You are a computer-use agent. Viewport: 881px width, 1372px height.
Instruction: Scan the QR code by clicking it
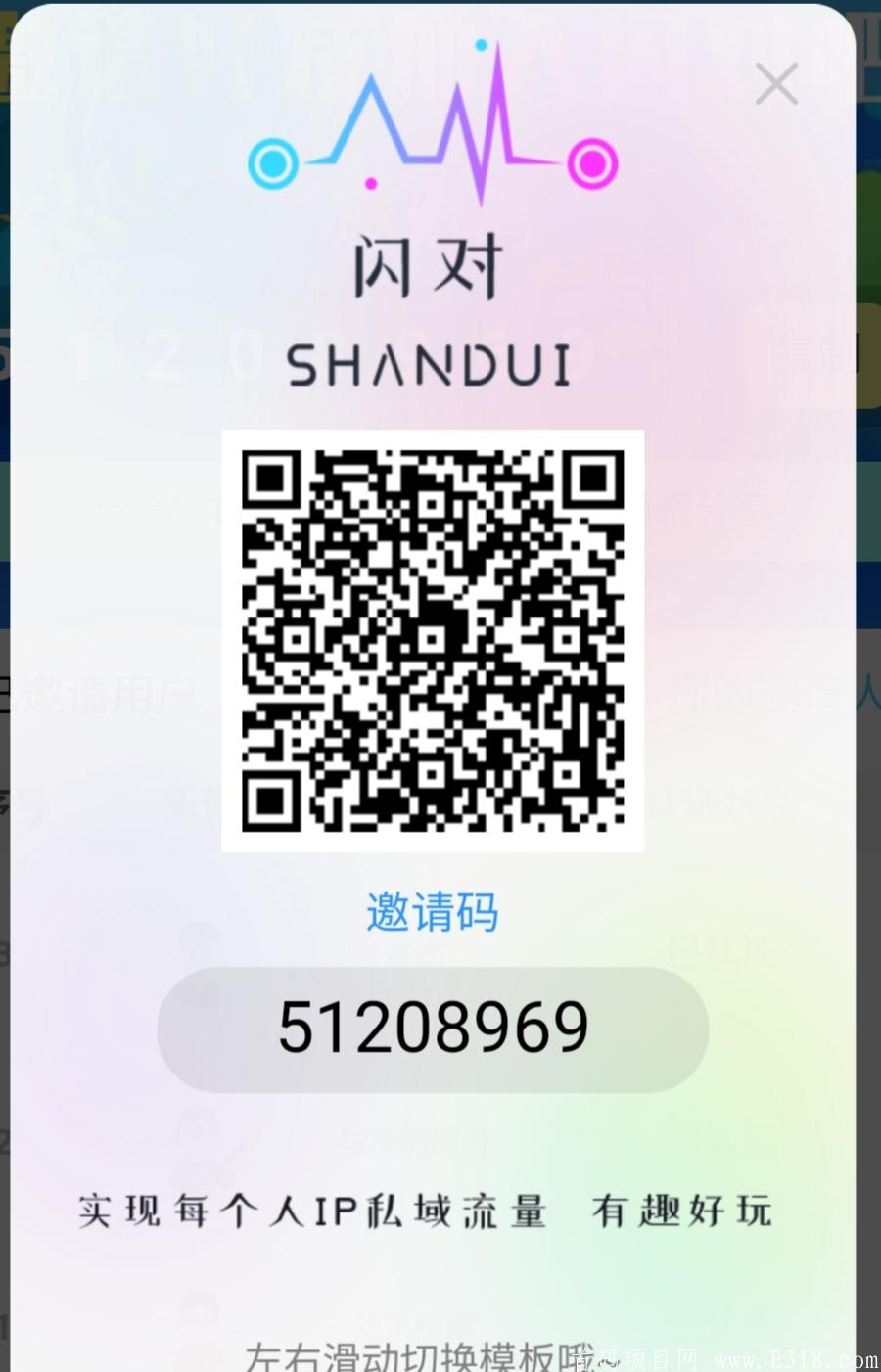click(431, 642)
